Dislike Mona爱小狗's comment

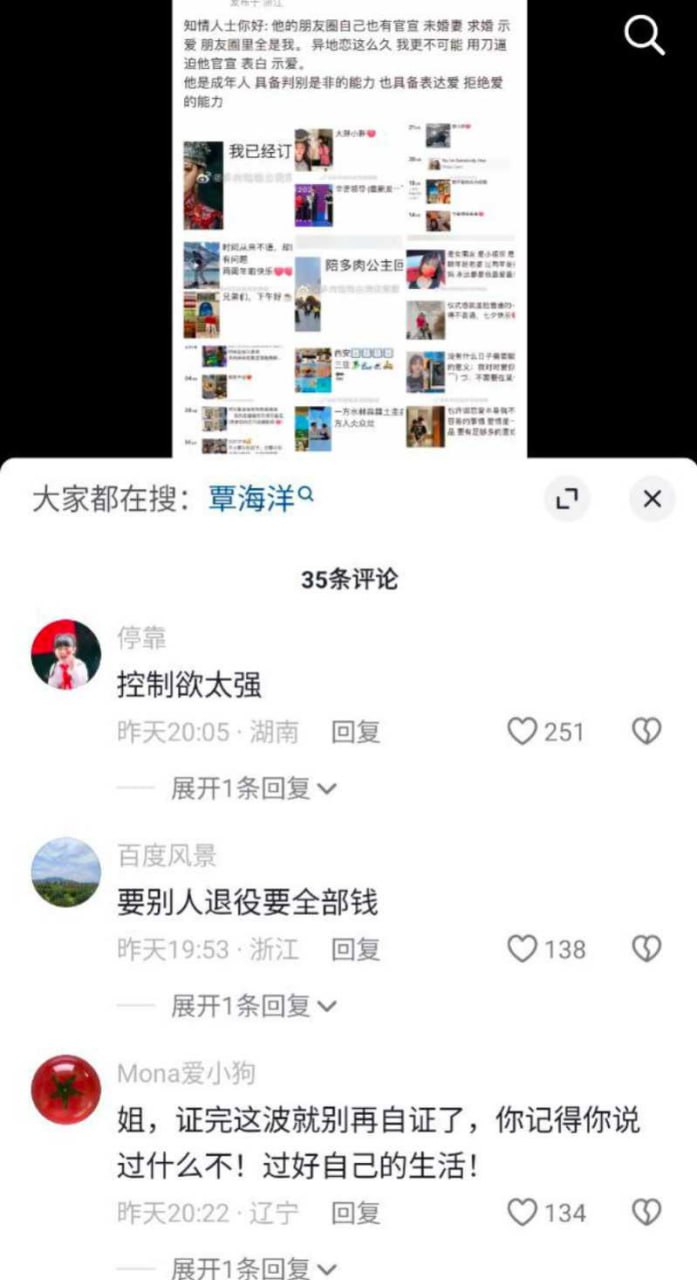(647, 1213)
